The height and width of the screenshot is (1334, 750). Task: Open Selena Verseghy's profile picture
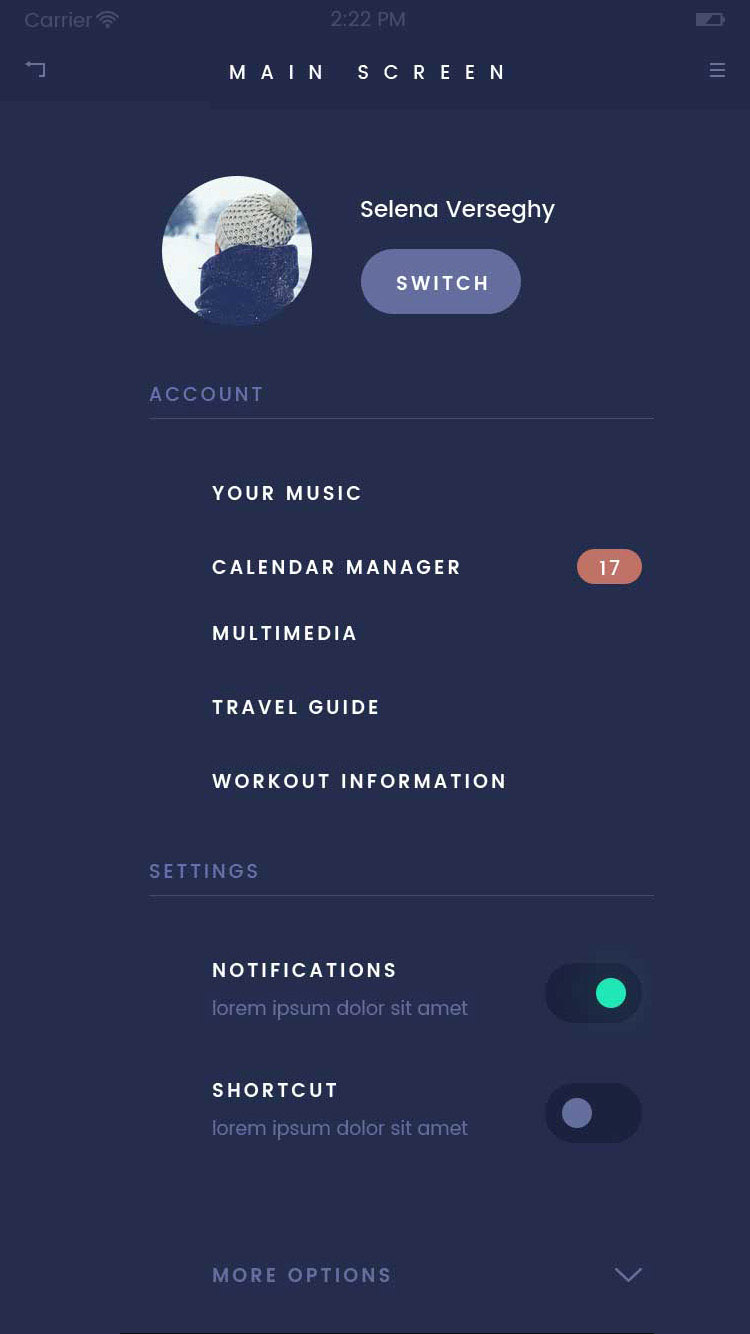tap(237, 251)
